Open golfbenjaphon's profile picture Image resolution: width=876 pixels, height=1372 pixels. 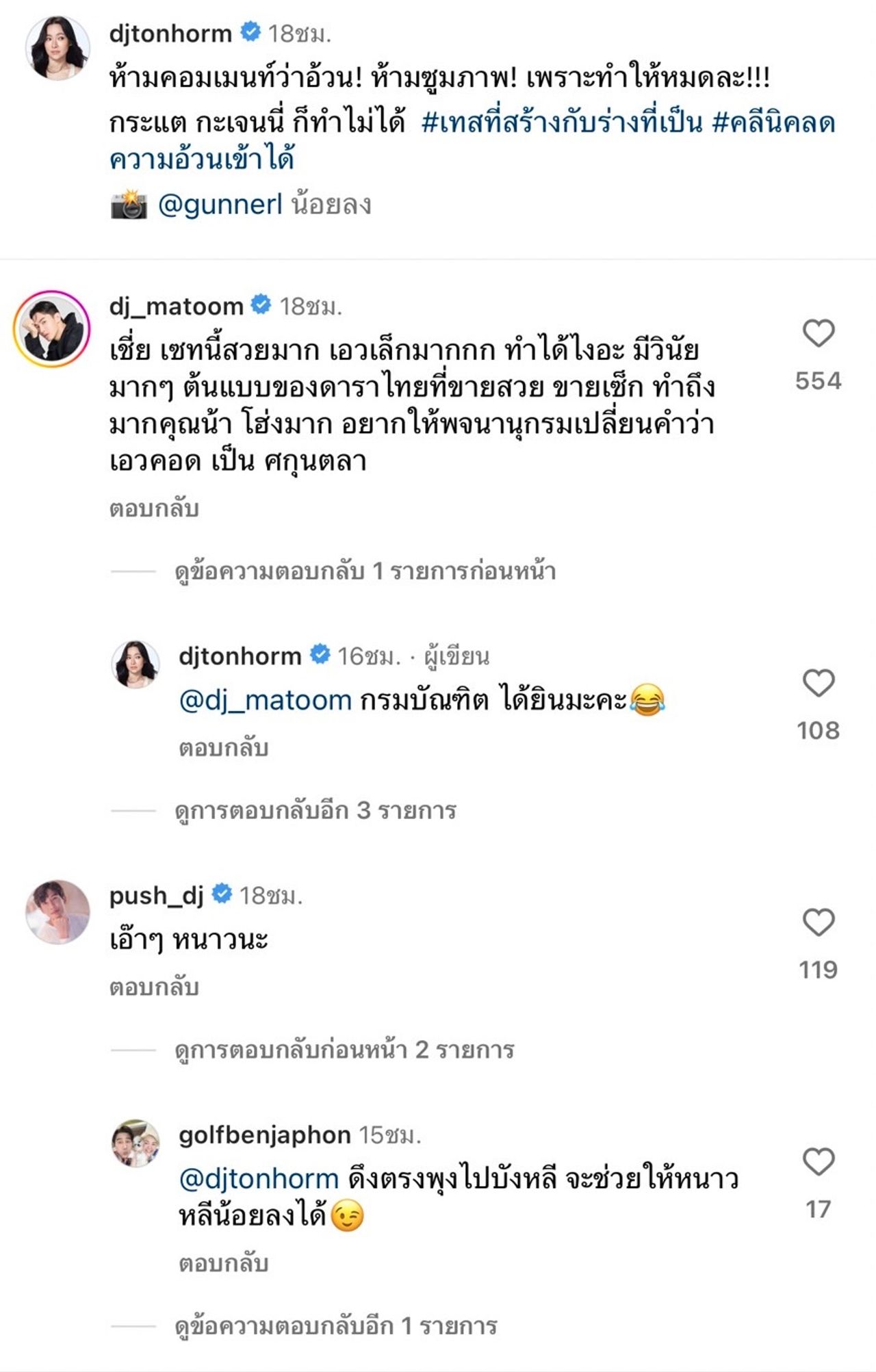(136, 1143)
